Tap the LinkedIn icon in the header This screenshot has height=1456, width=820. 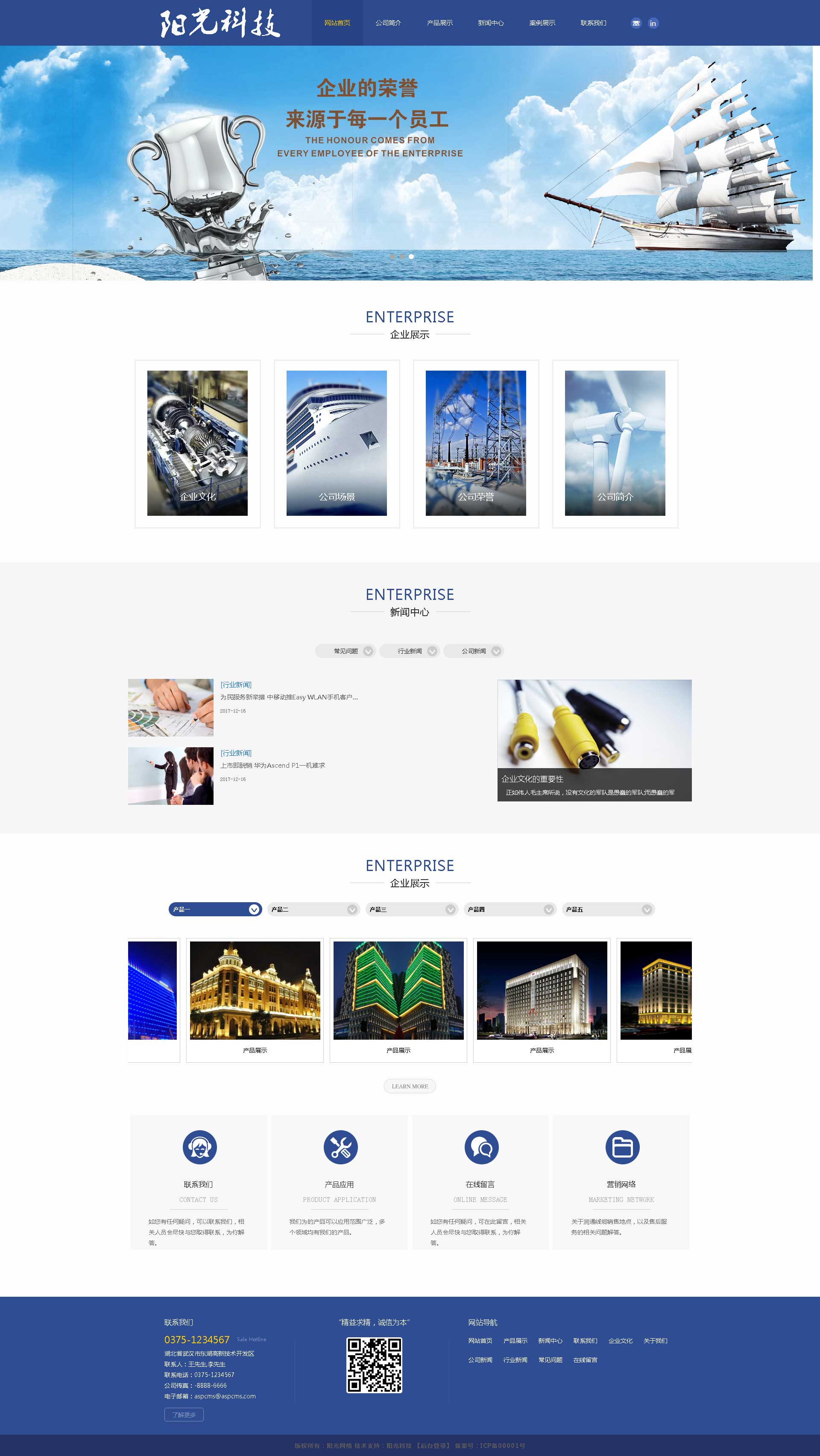(653, 23)
